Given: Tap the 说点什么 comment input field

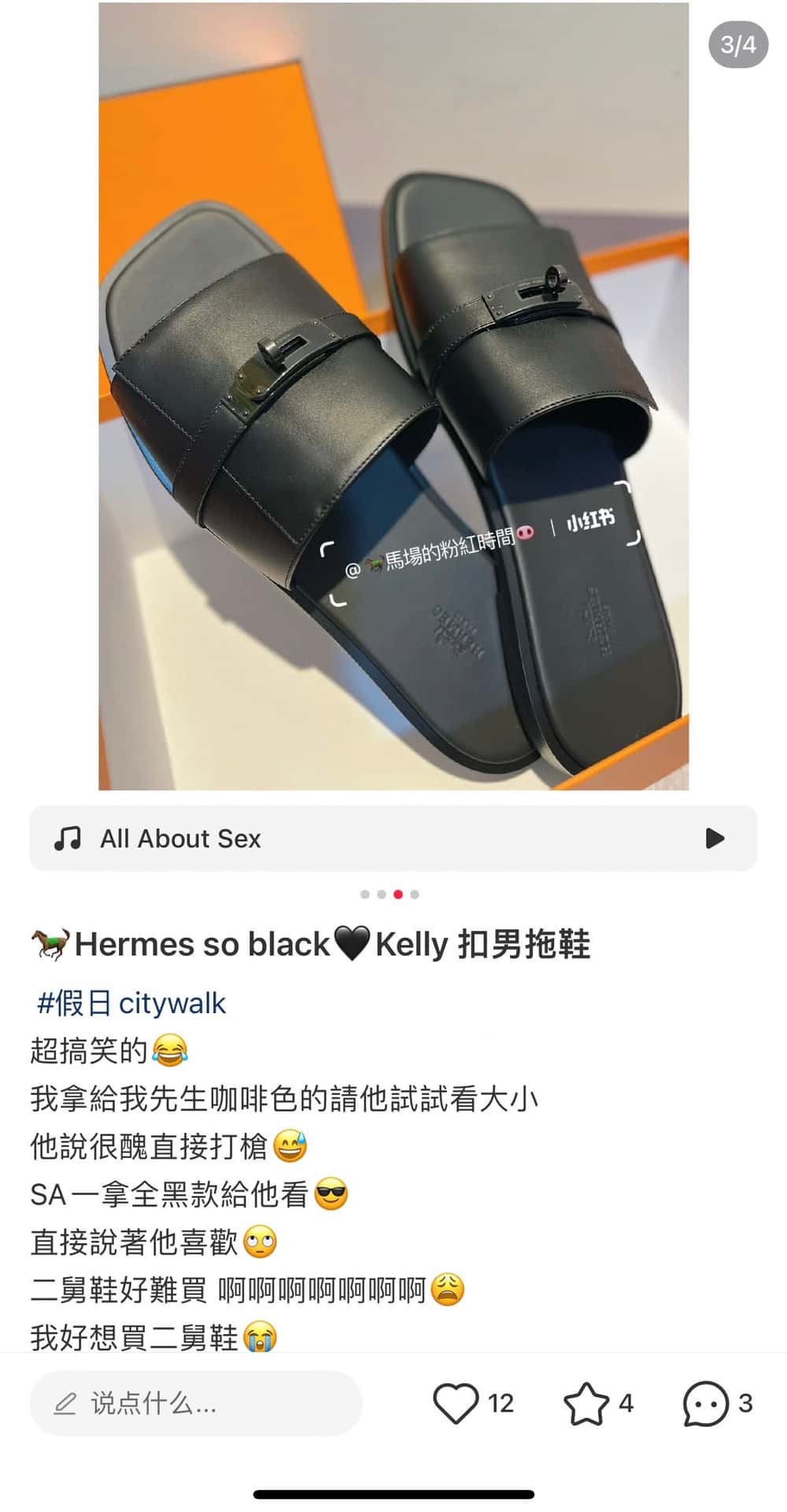Looking at the screenshot, I should coord(195,1403).
